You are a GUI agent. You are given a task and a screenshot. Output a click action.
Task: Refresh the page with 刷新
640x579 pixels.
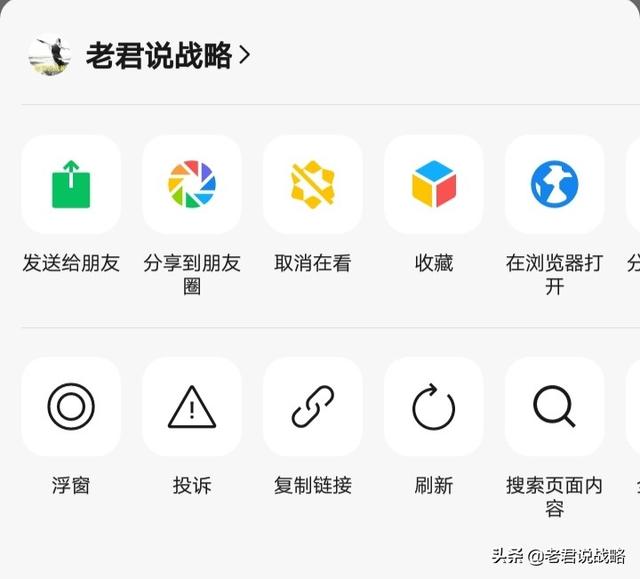coord(434,407)
